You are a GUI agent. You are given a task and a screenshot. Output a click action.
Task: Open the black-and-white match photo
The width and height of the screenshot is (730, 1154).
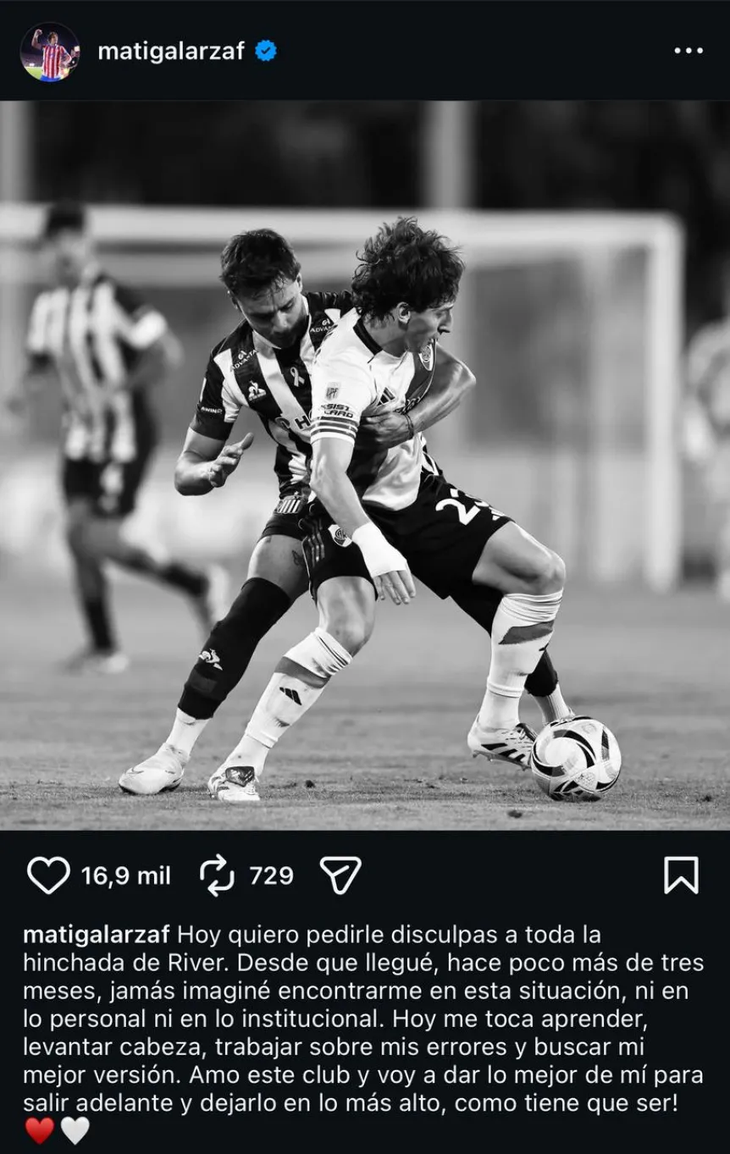pos(365,465)
